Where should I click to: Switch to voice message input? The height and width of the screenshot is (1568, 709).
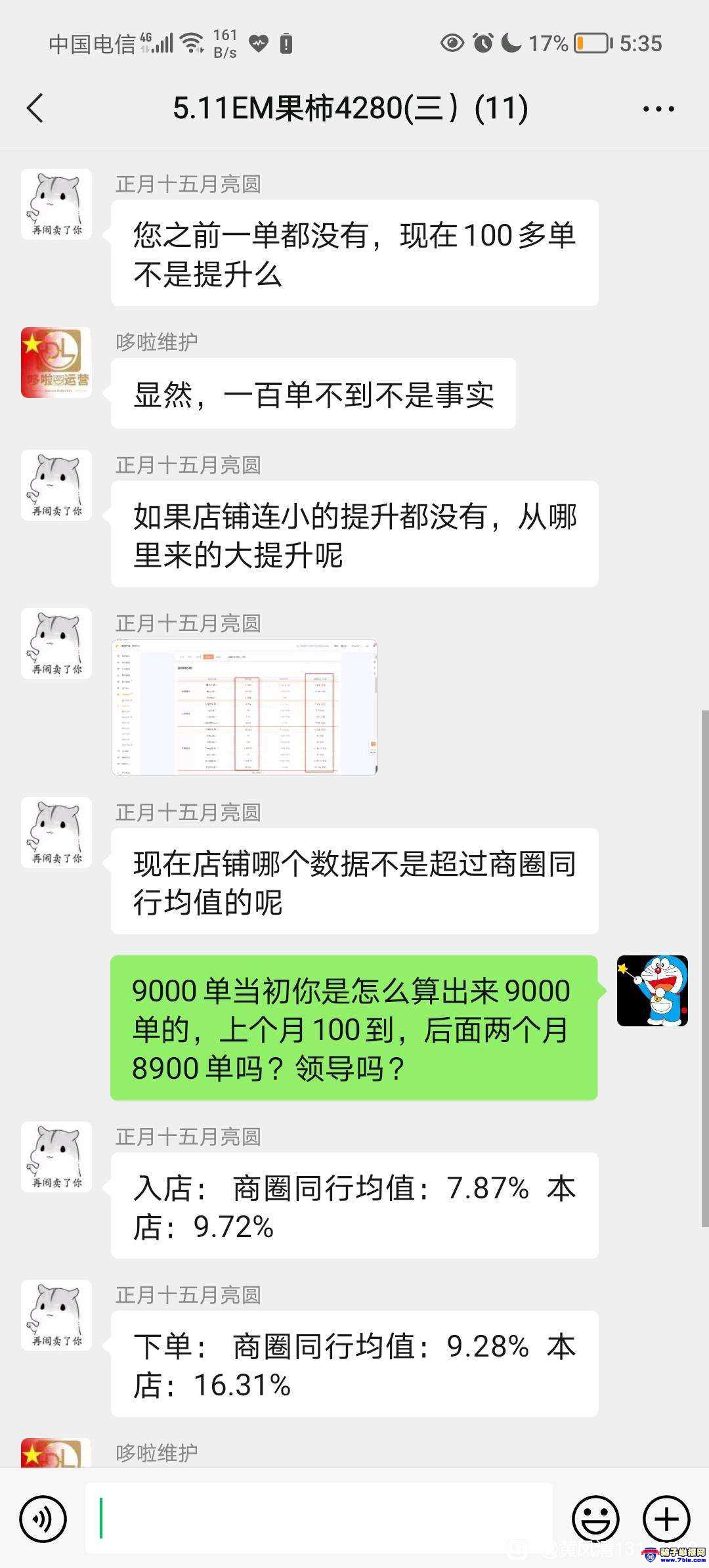(43, 1518)
